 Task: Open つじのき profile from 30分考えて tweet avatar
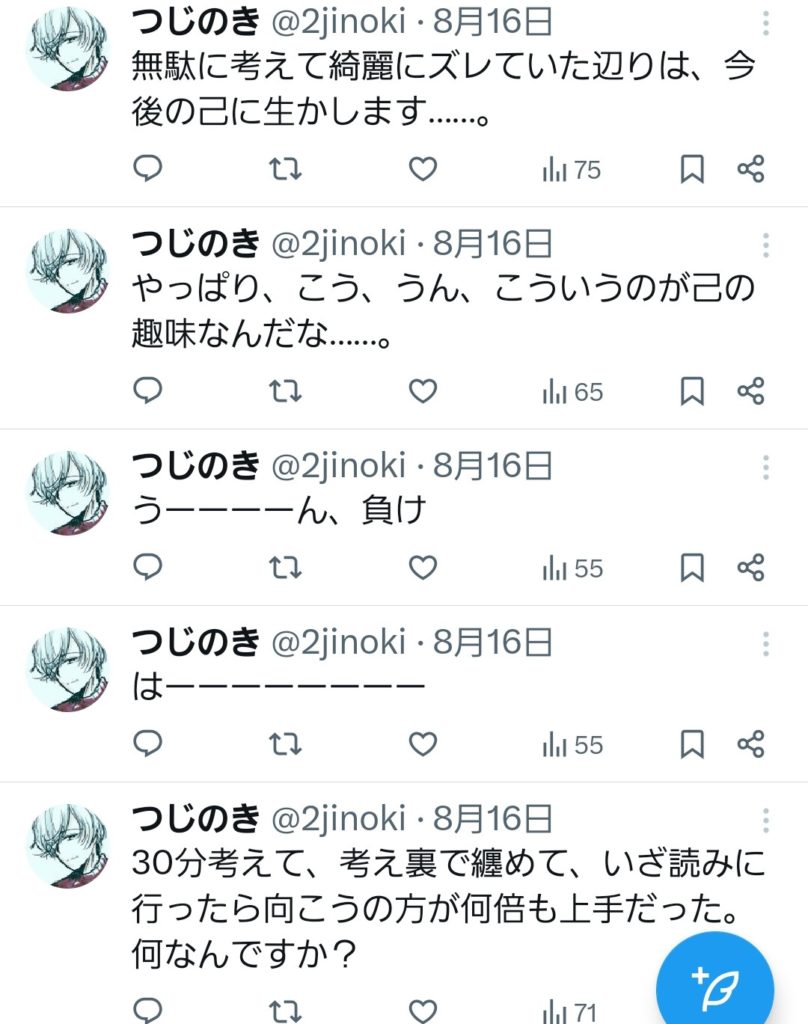(67, 846)
